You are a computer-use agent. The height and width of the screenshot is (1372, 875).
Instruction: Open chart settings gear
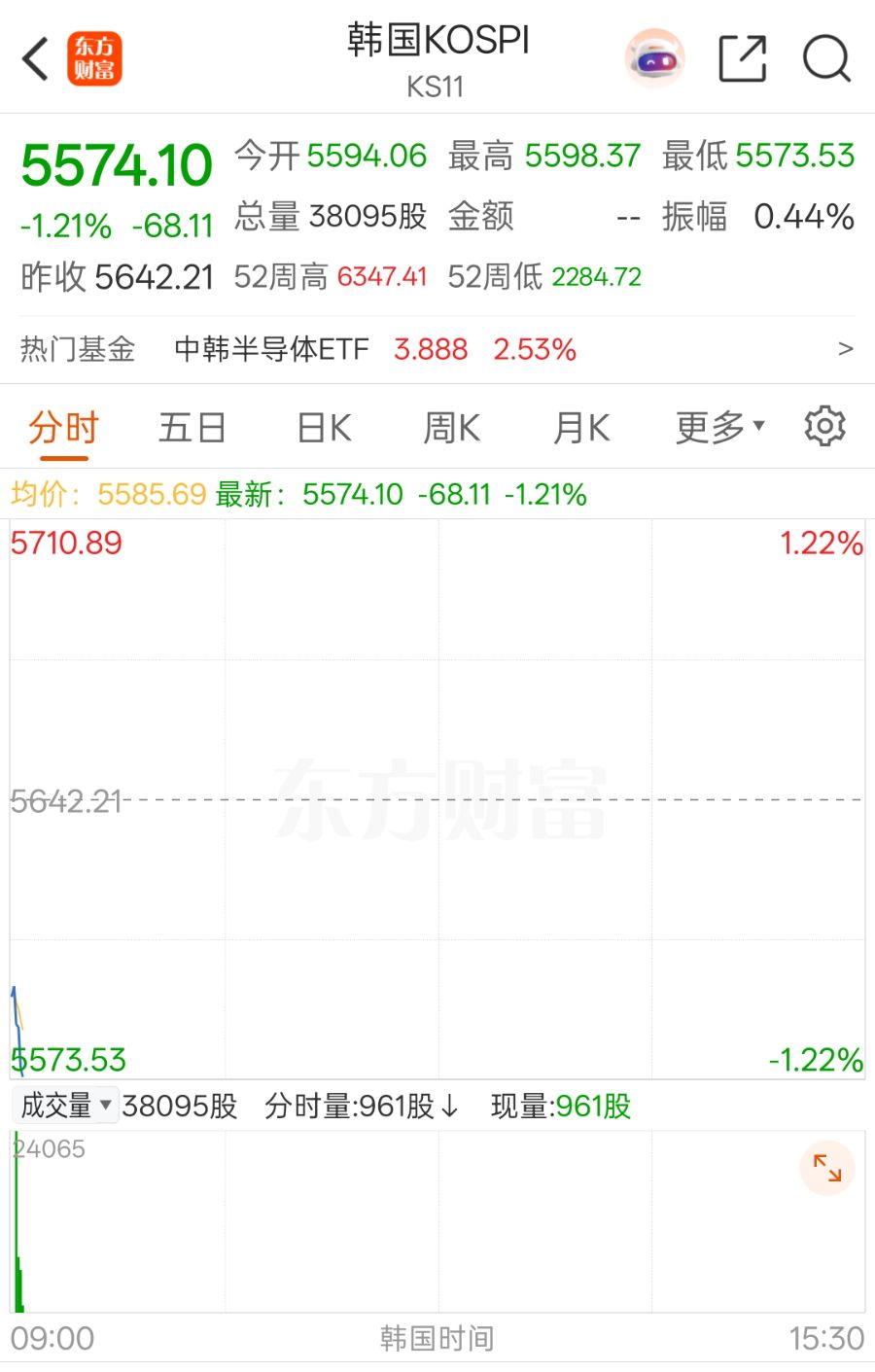click(x=824, y=427)
